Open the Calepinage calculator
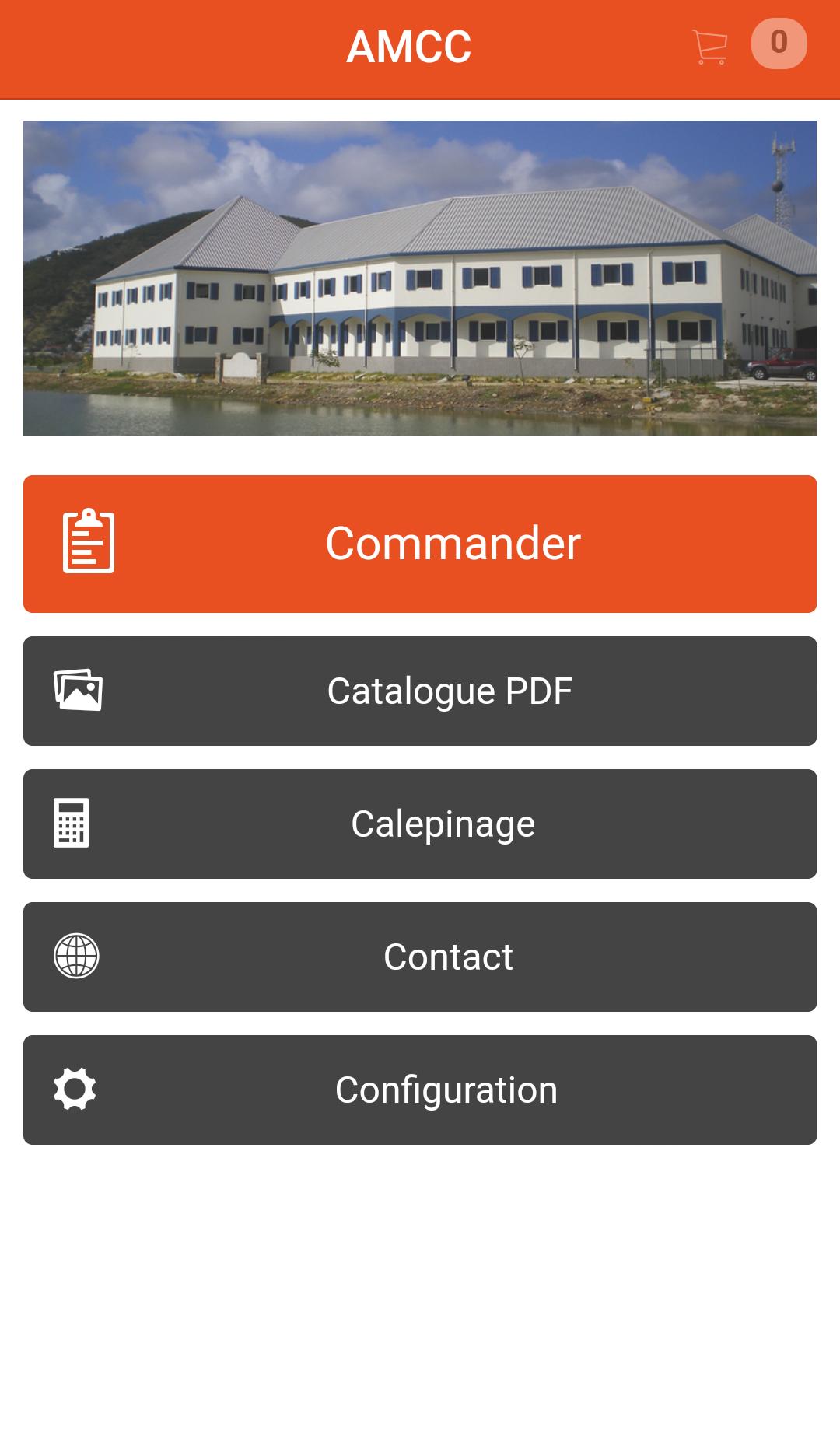The height and width of the screenshot is (1431, 840). pyautogui.click(x=420, y=824)
